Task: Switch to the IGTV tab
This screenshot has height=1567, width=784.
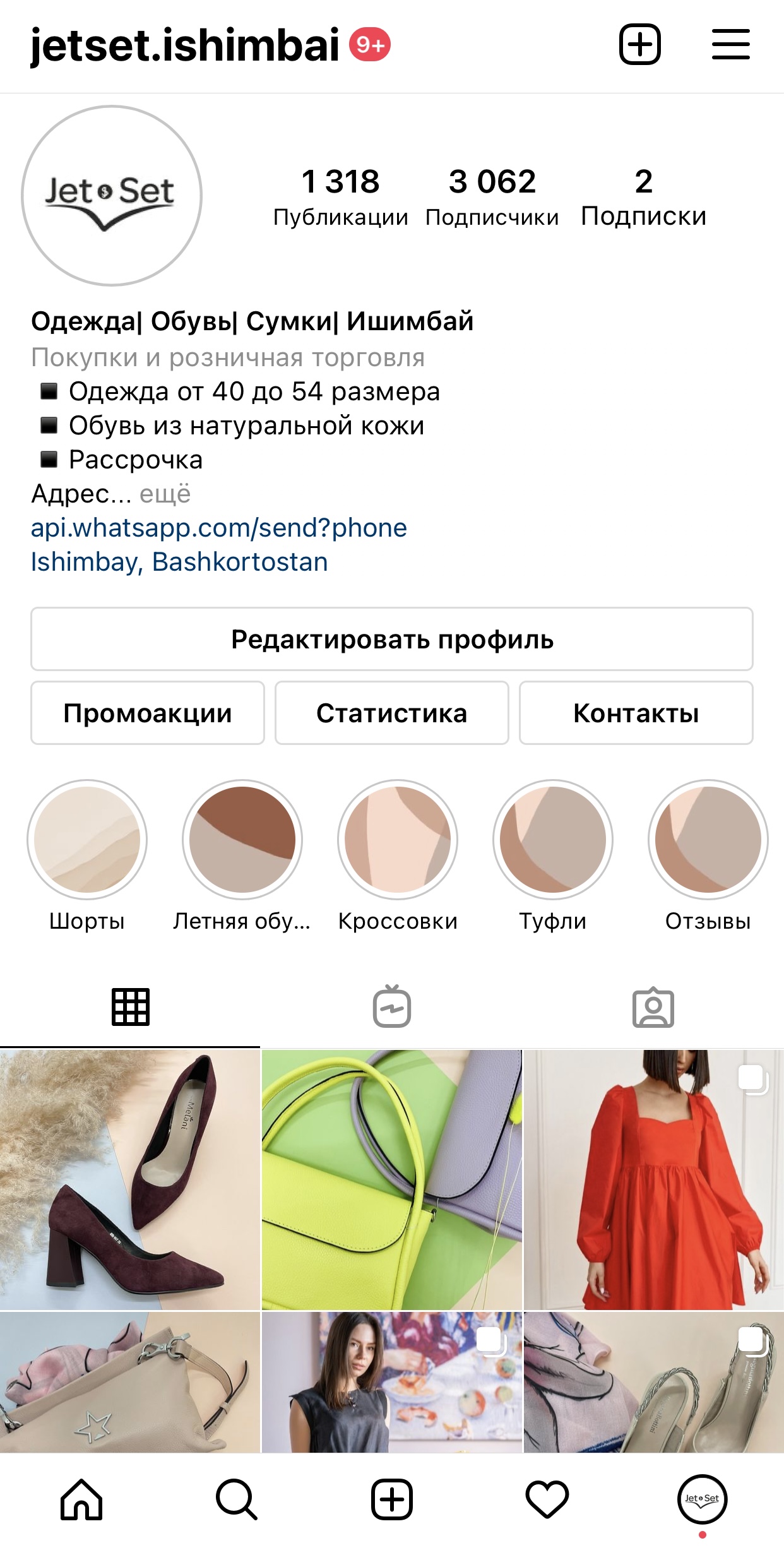Action: 391,1007
